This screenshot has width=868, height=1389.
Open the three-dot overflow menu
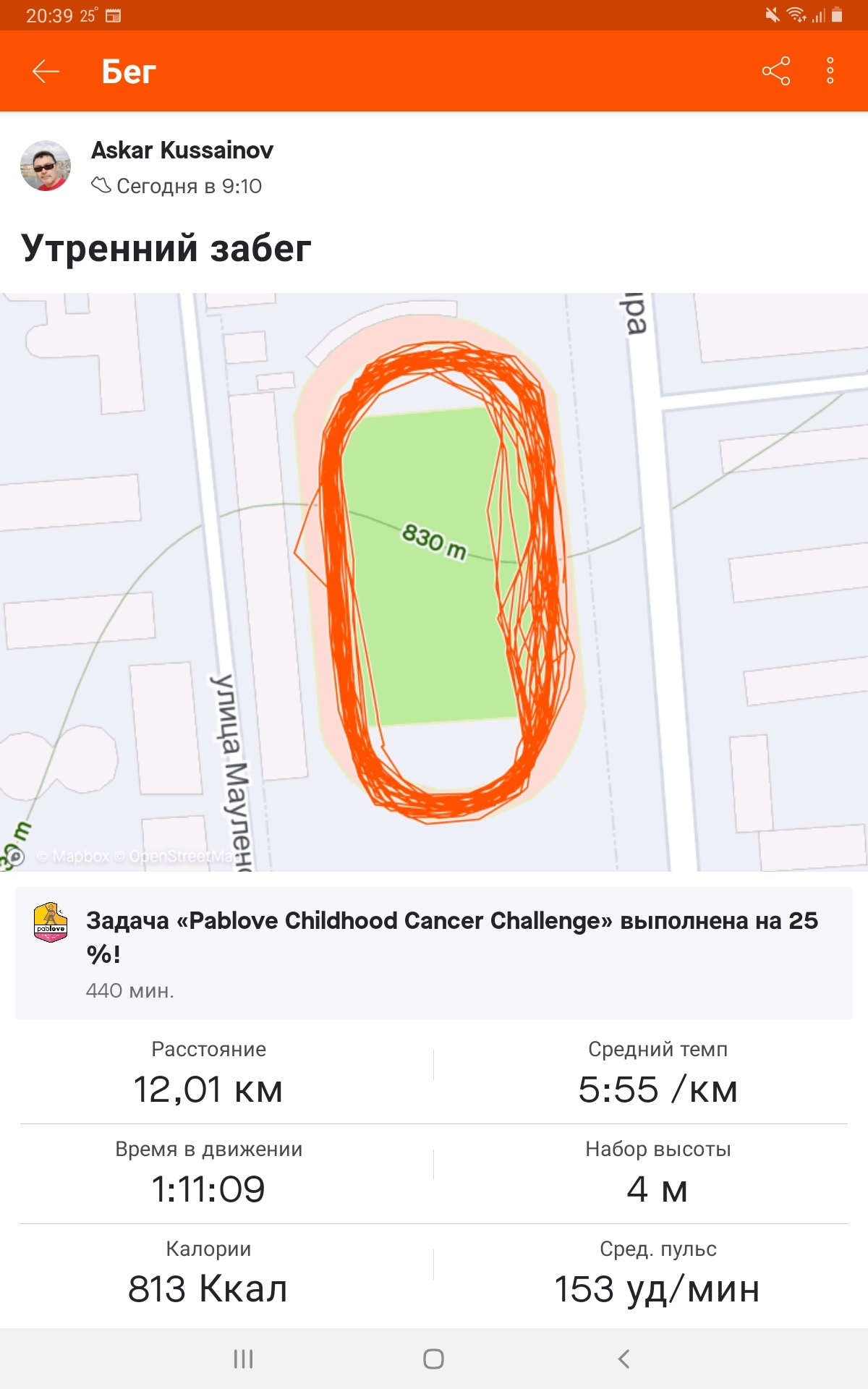tap(830, 71)
